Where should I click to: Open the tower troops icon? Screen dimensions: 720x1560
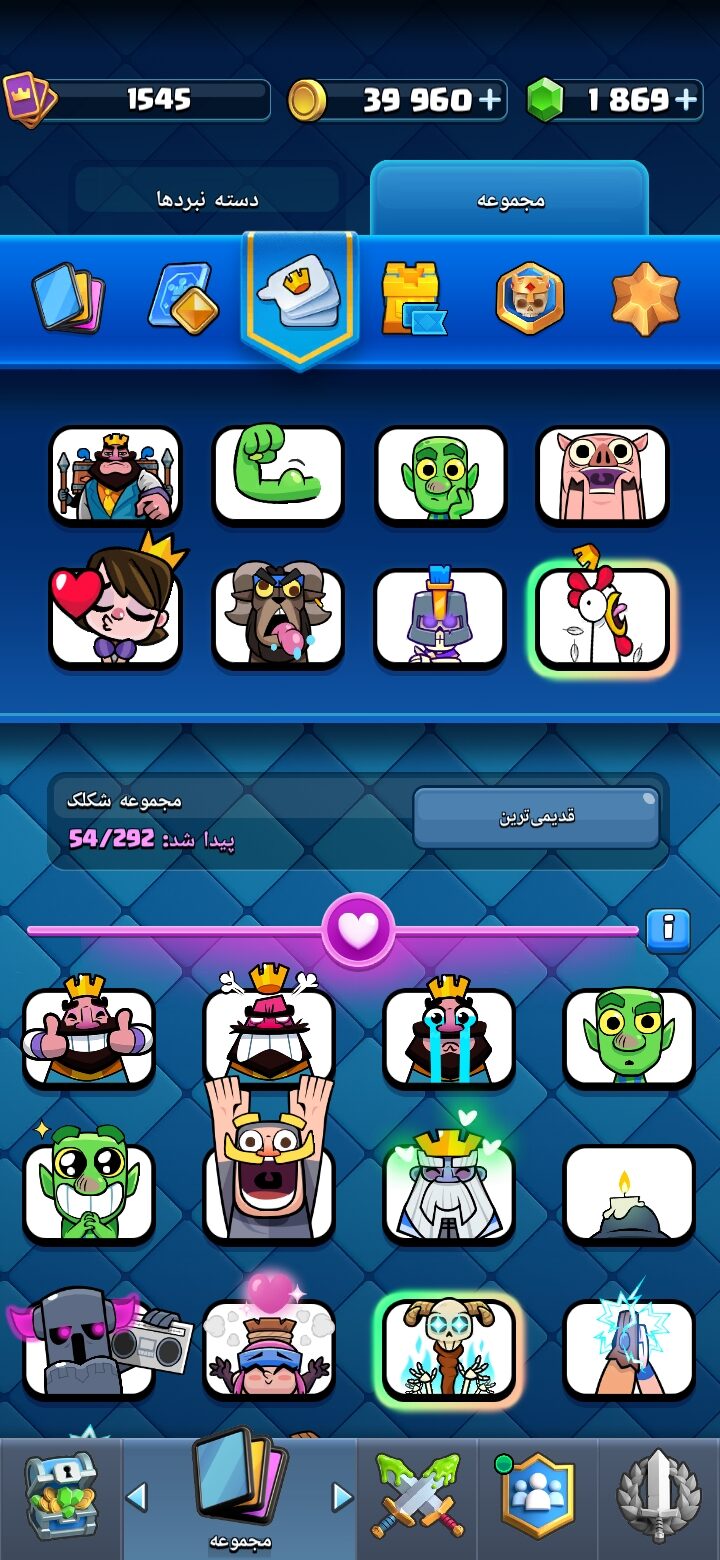(x=413, y=298)
